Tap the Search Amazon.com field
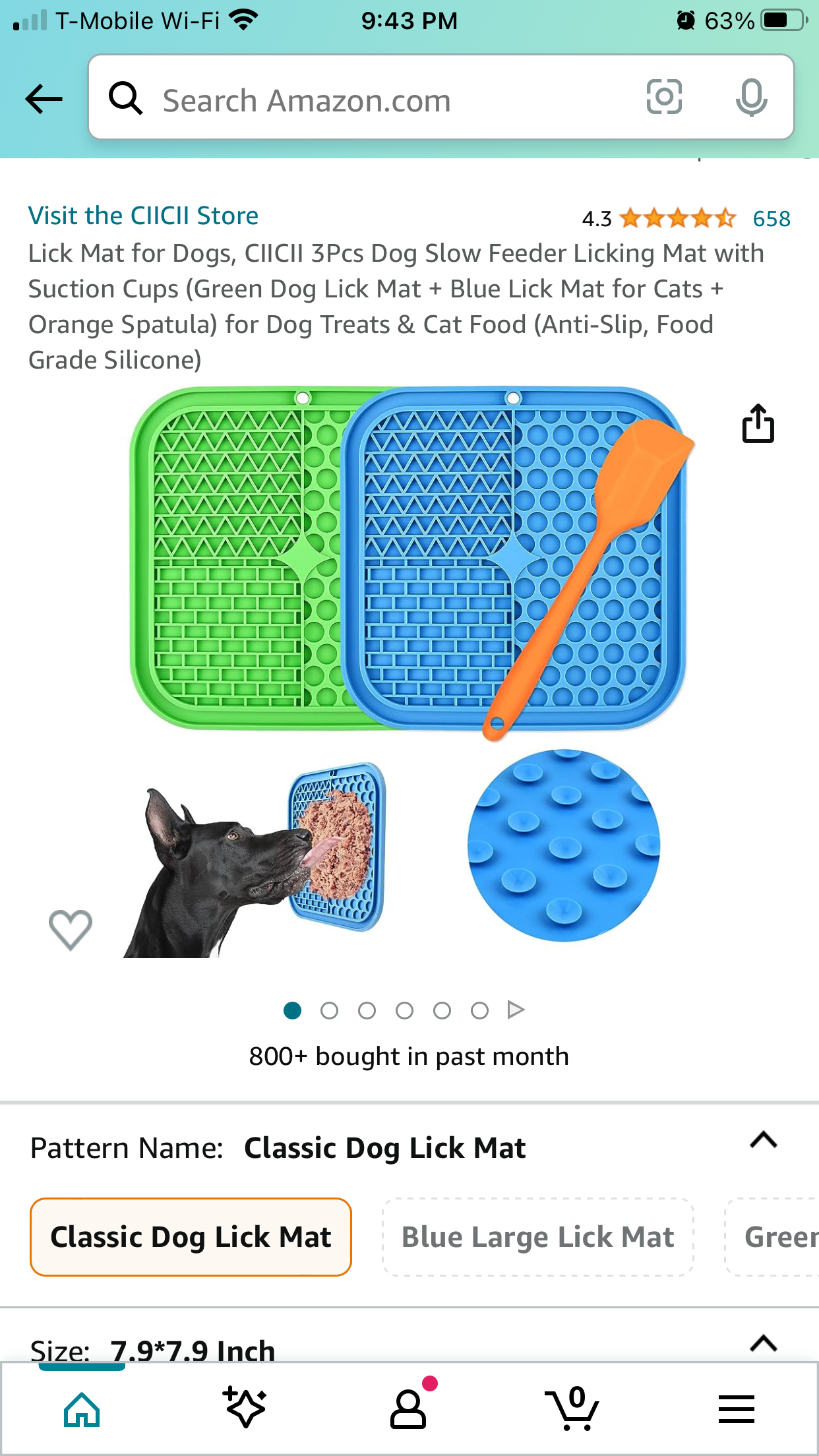Image resolution: width=819 pixels, height=1456 pixels. click(x=369, y=99)
